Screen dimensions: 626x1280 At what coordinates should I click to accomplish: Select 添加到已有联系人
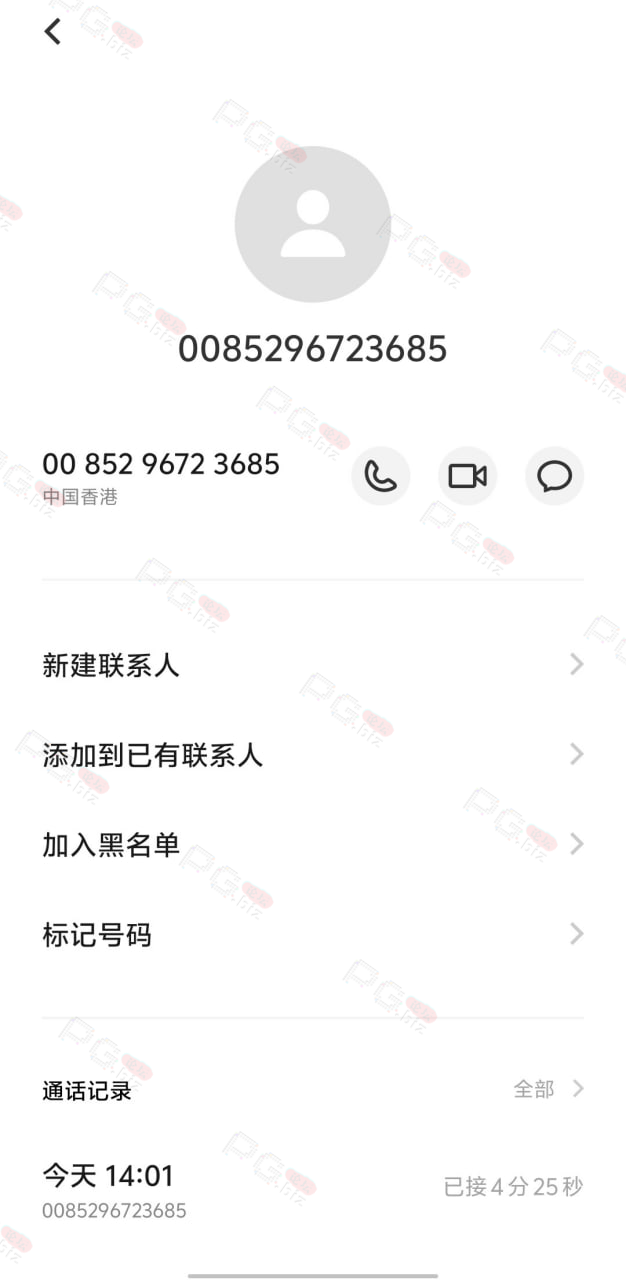point(313,755)
